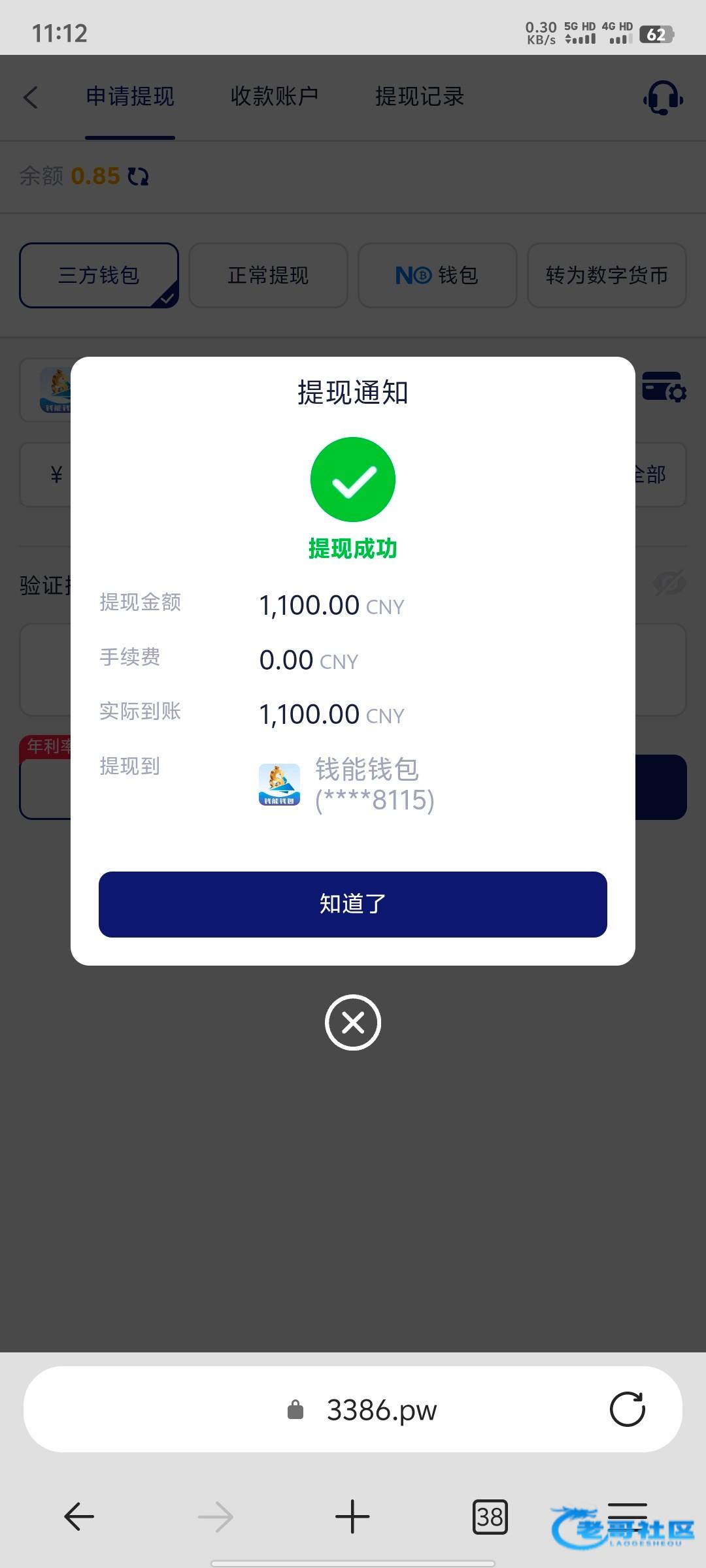Select 转为数字货币 option

[x=607, y=275]
